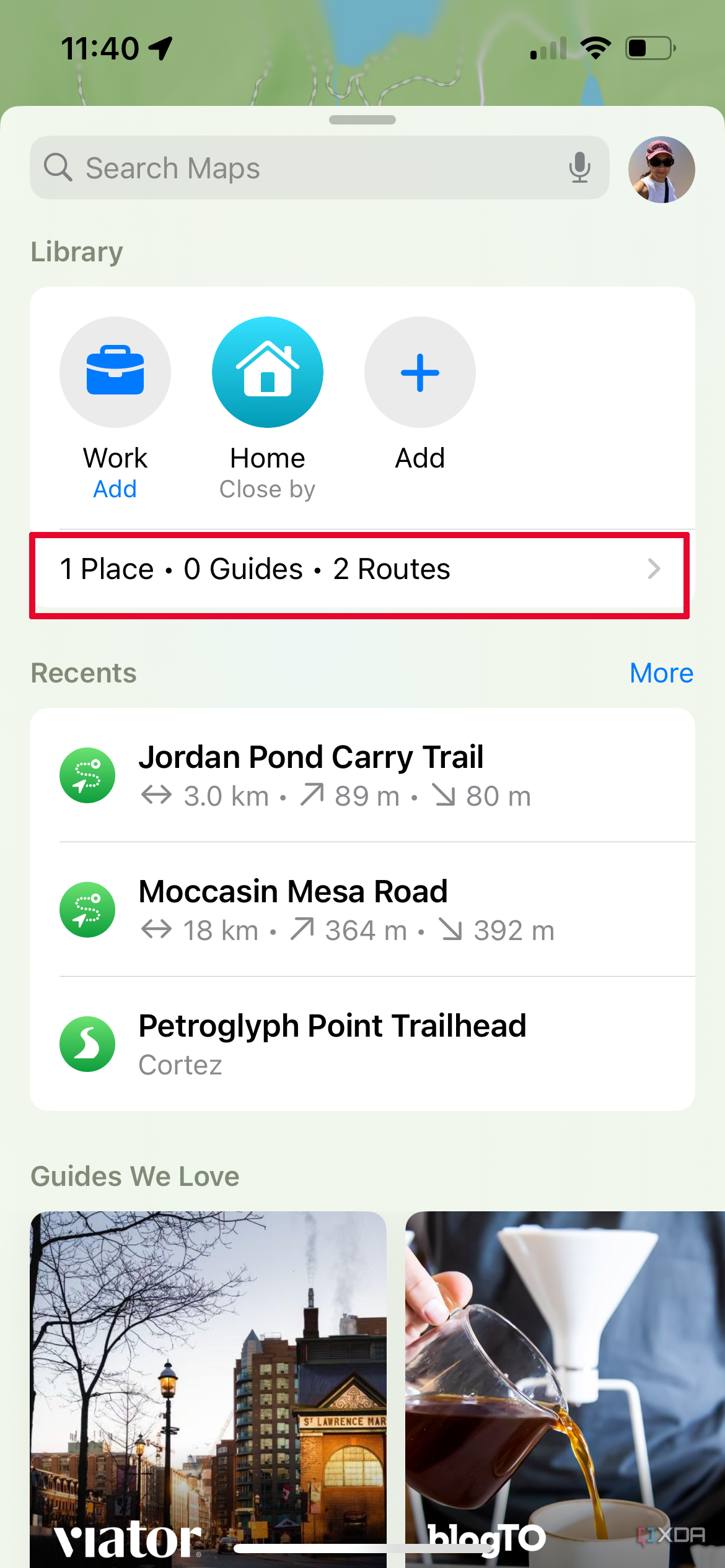Tap the Home house icon
The height and width of the screenshot is (1568, 725).
tap(267, 372)
